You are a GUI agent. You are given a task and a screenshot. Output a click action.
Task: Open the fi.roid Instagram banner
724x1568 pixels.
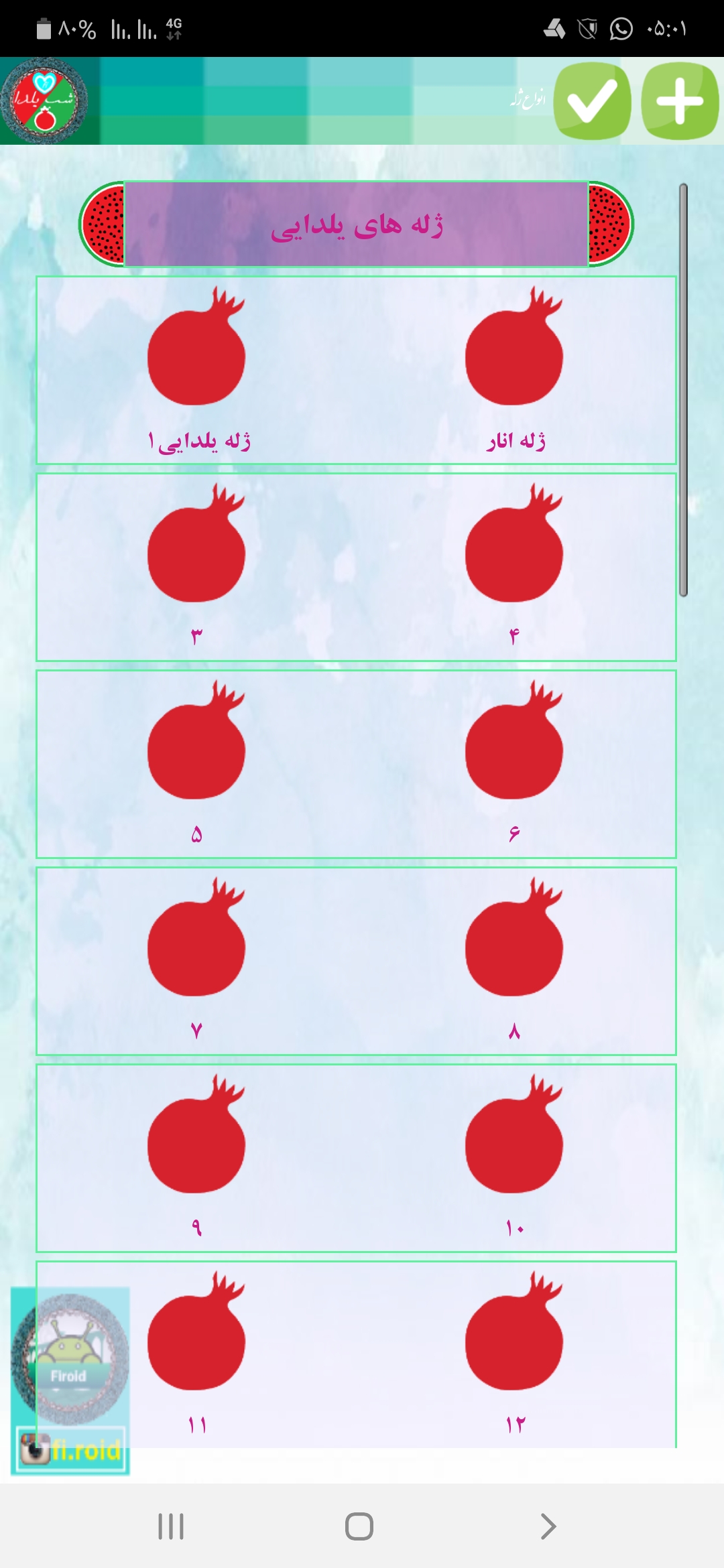coord(71,1451)
